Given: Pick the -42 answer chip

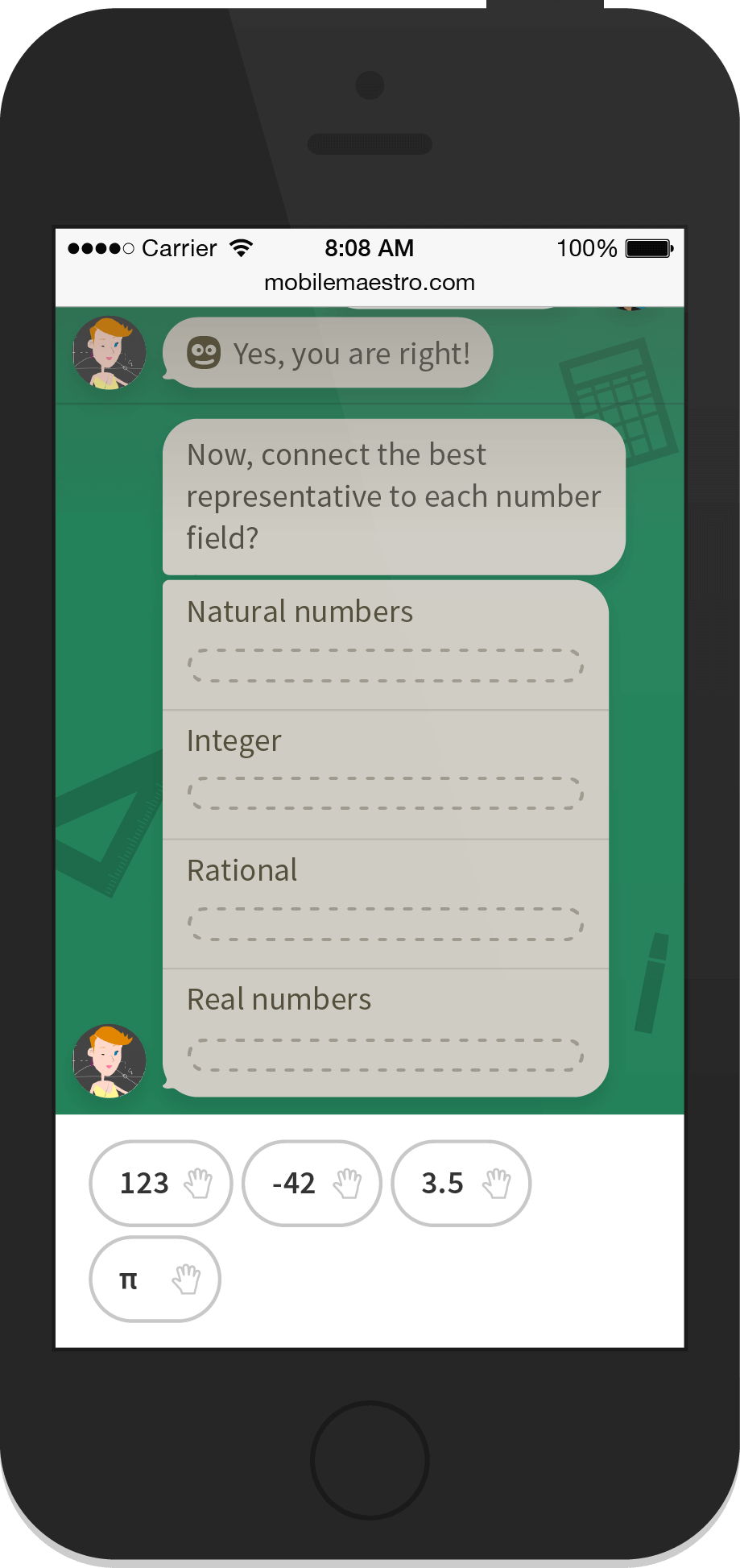Looking at the screenshot, I should [x=312, y=1183].
